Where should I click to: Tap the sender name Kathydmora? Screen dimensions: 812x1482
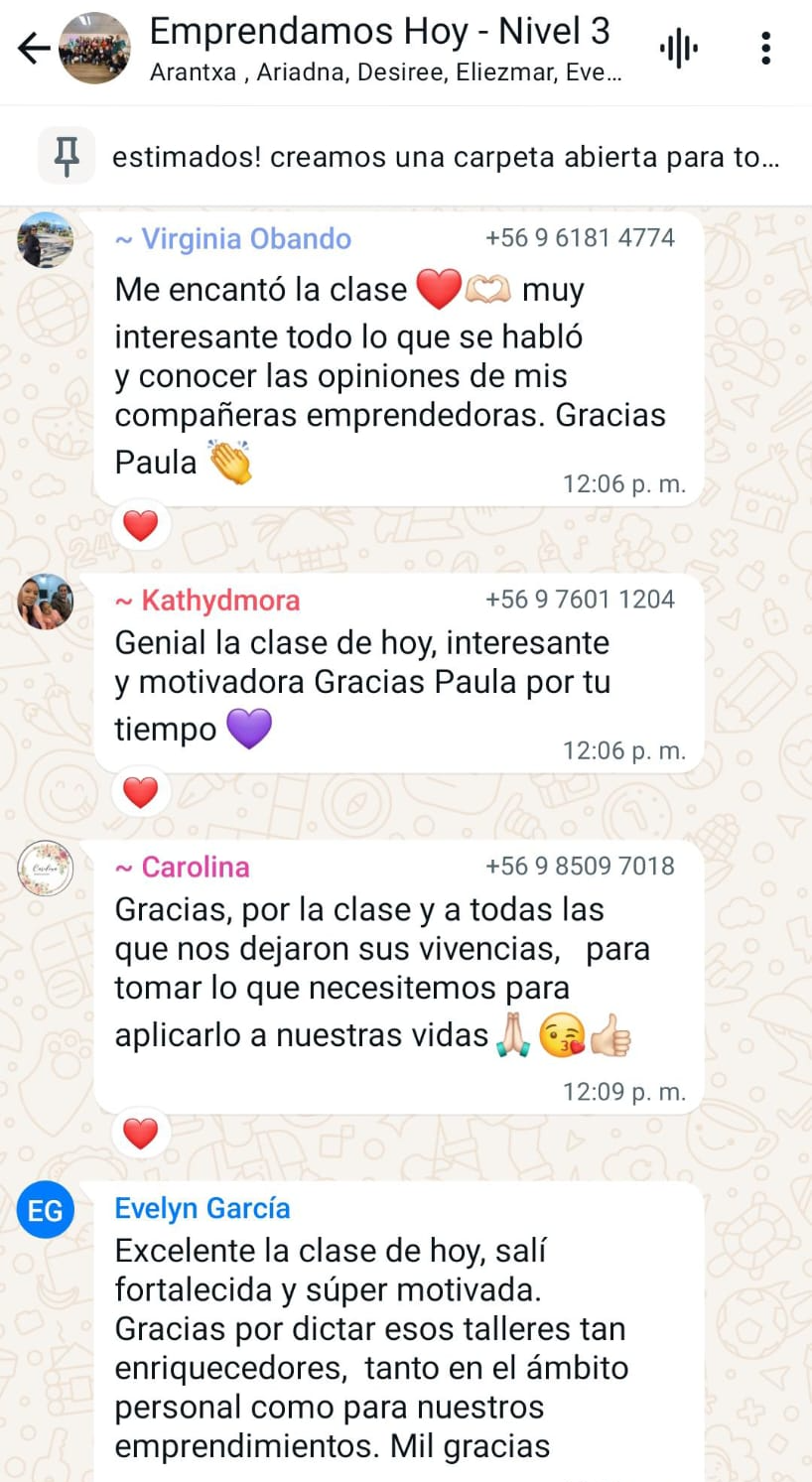coord(207,601)
